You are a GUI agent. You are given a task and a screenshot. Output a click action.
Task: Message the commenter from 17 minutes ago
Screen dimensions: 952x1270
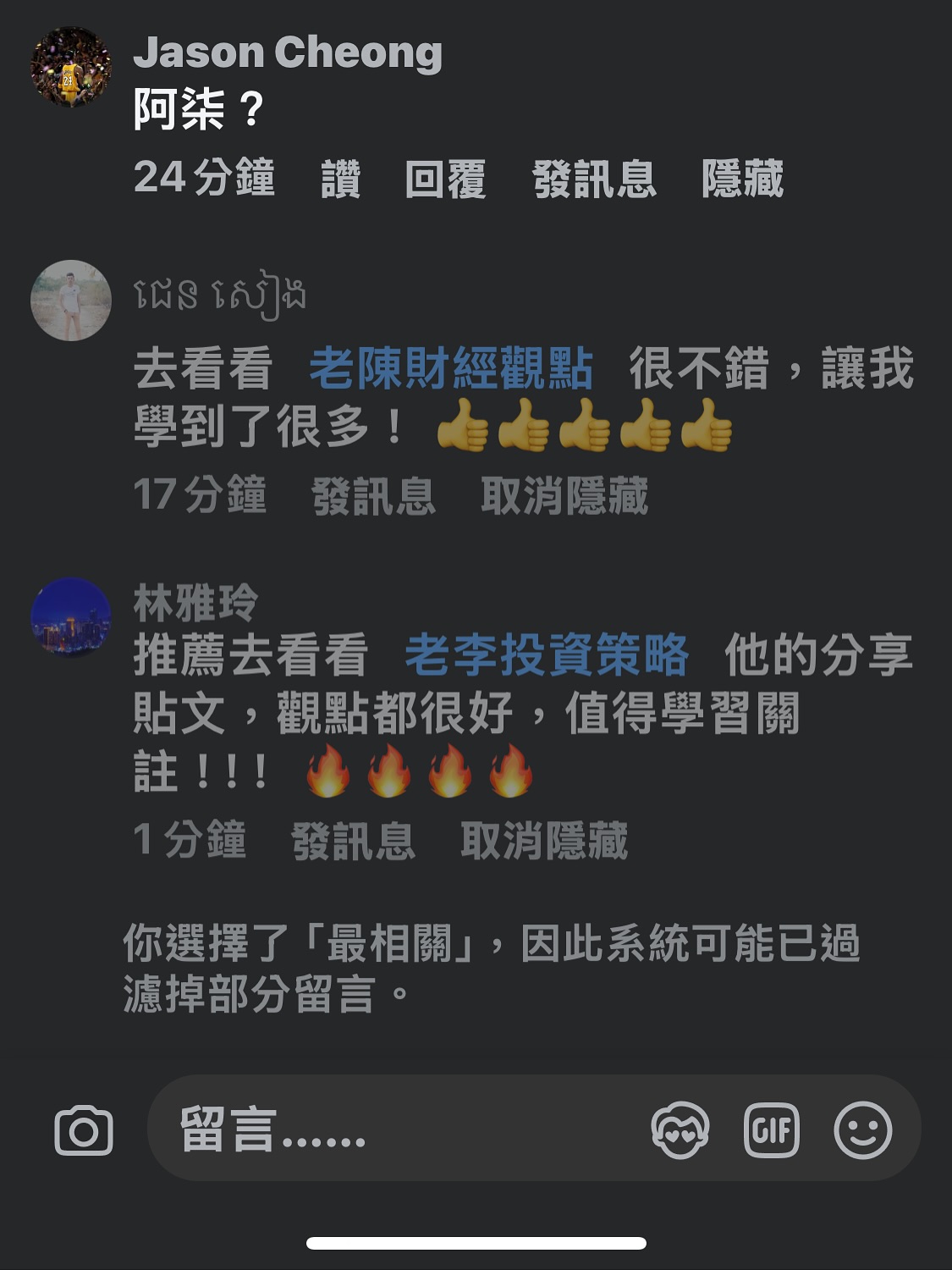click(373, 495)
